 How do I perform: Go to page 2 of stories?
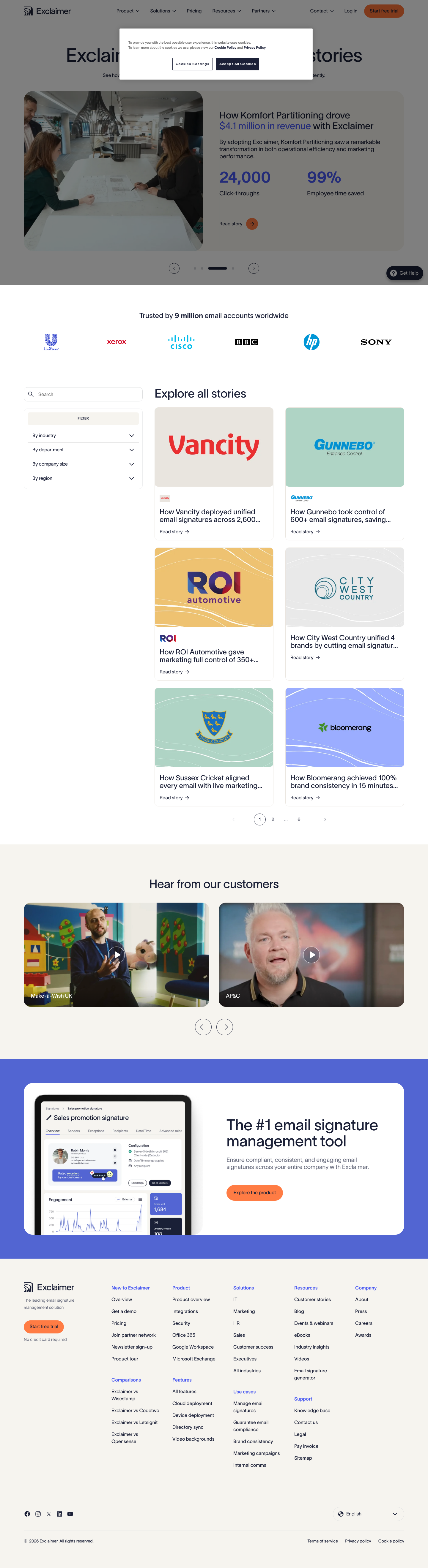click(x=273, y=819)
